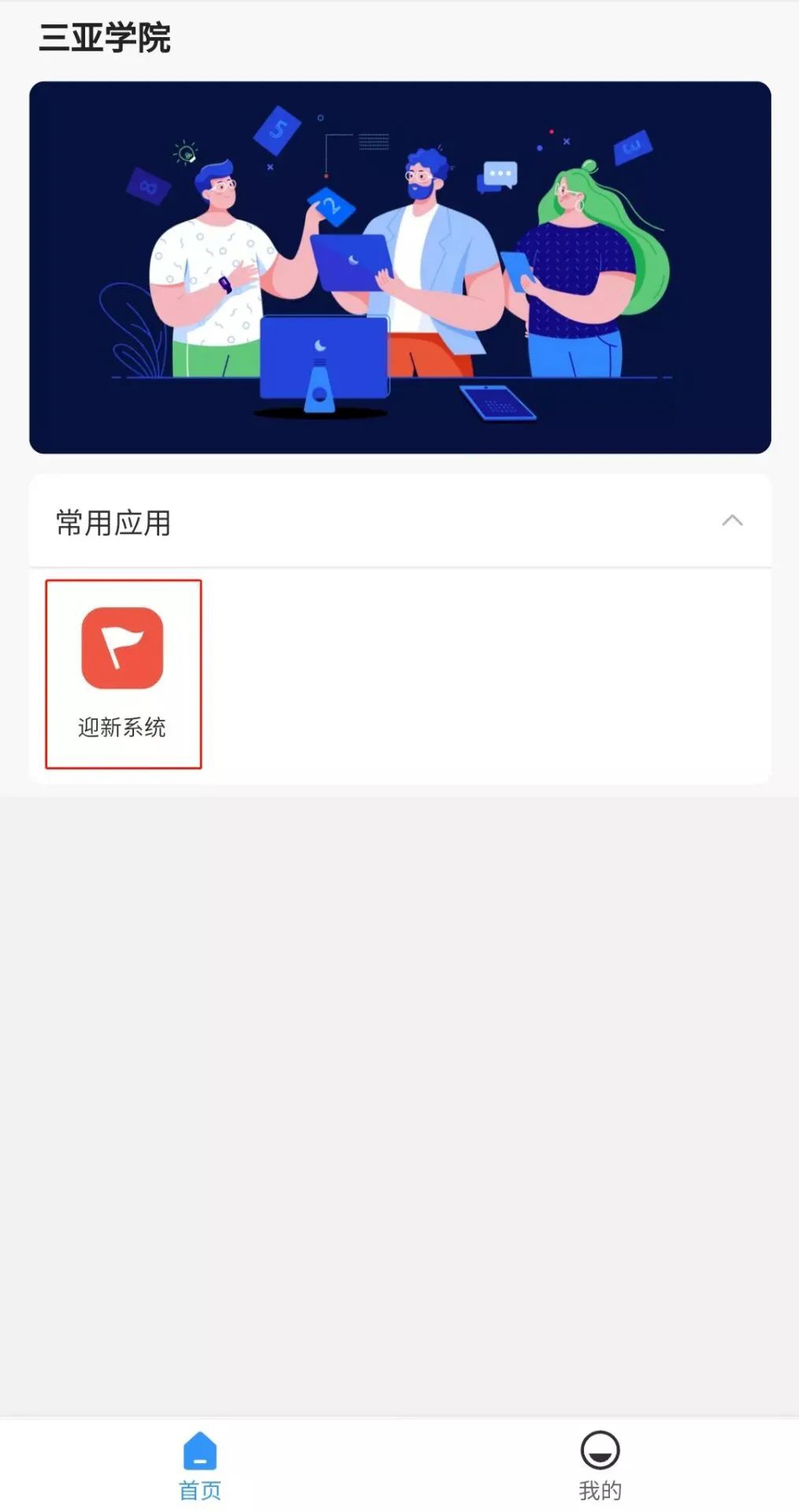Switch to the 我的 tab
The height and width of the screenshot is (1512, 799).
click(600, 1465)
